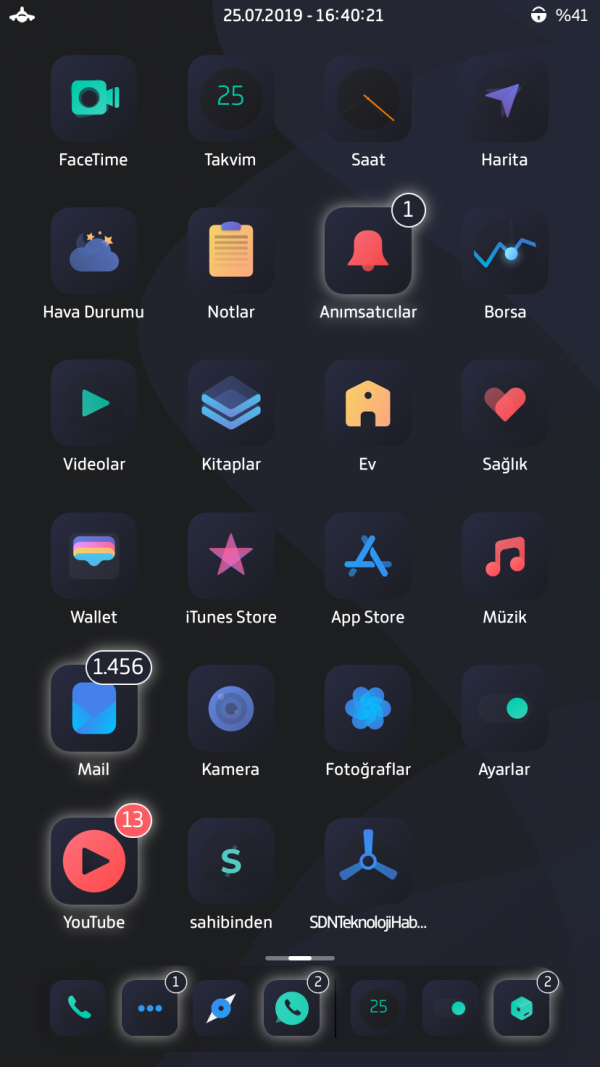Check Hava Durumu weather app

pos(94,251)
